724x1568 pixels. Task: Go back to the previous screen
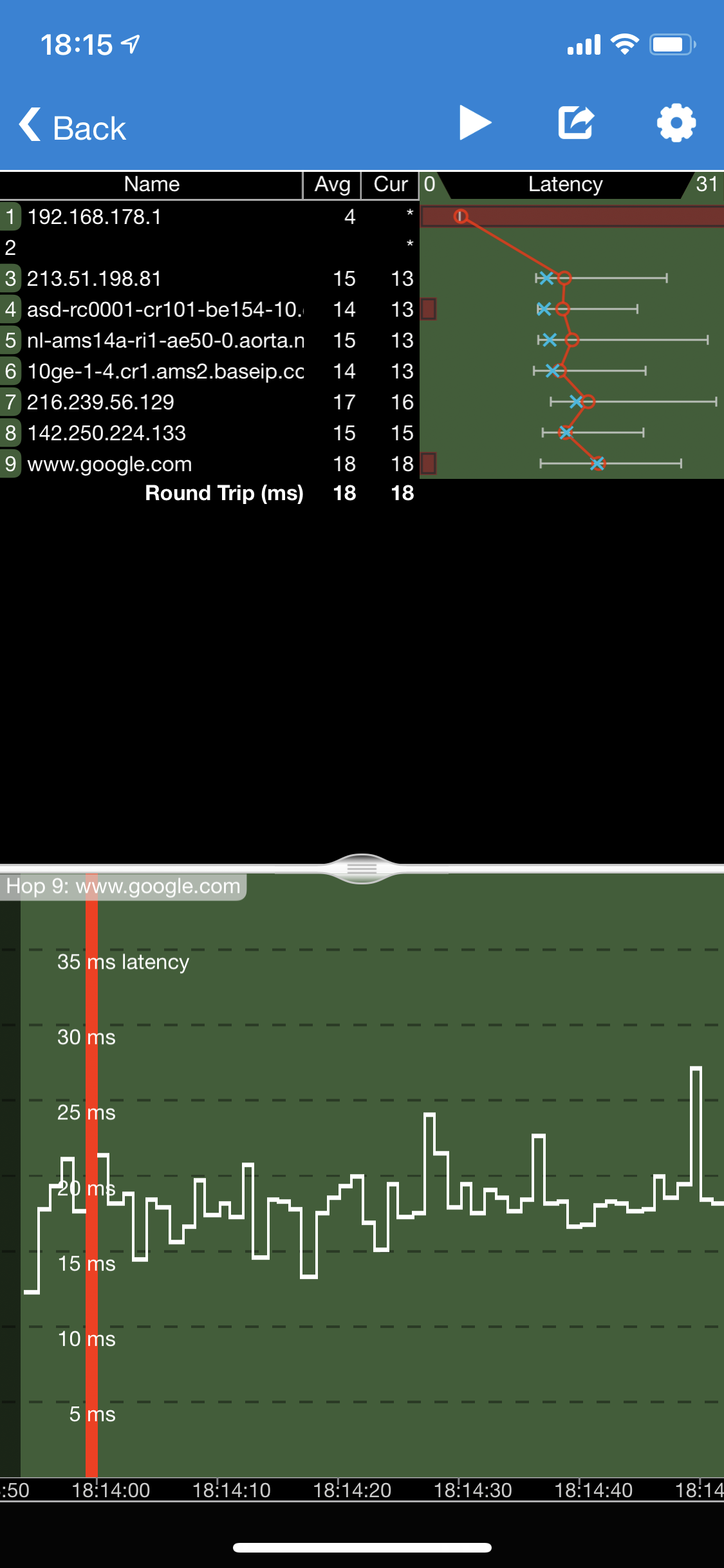click(x=72, y=127)
